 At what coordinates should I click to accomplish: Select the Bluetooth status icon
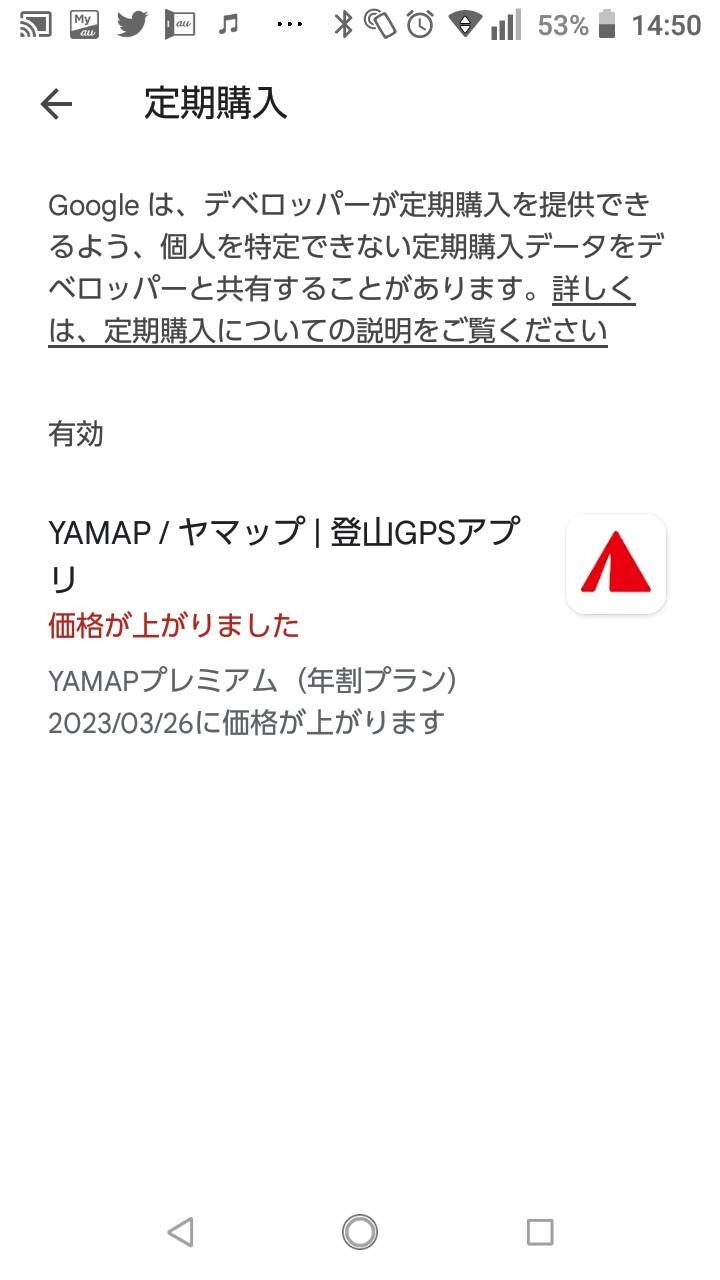coord(344,24)
